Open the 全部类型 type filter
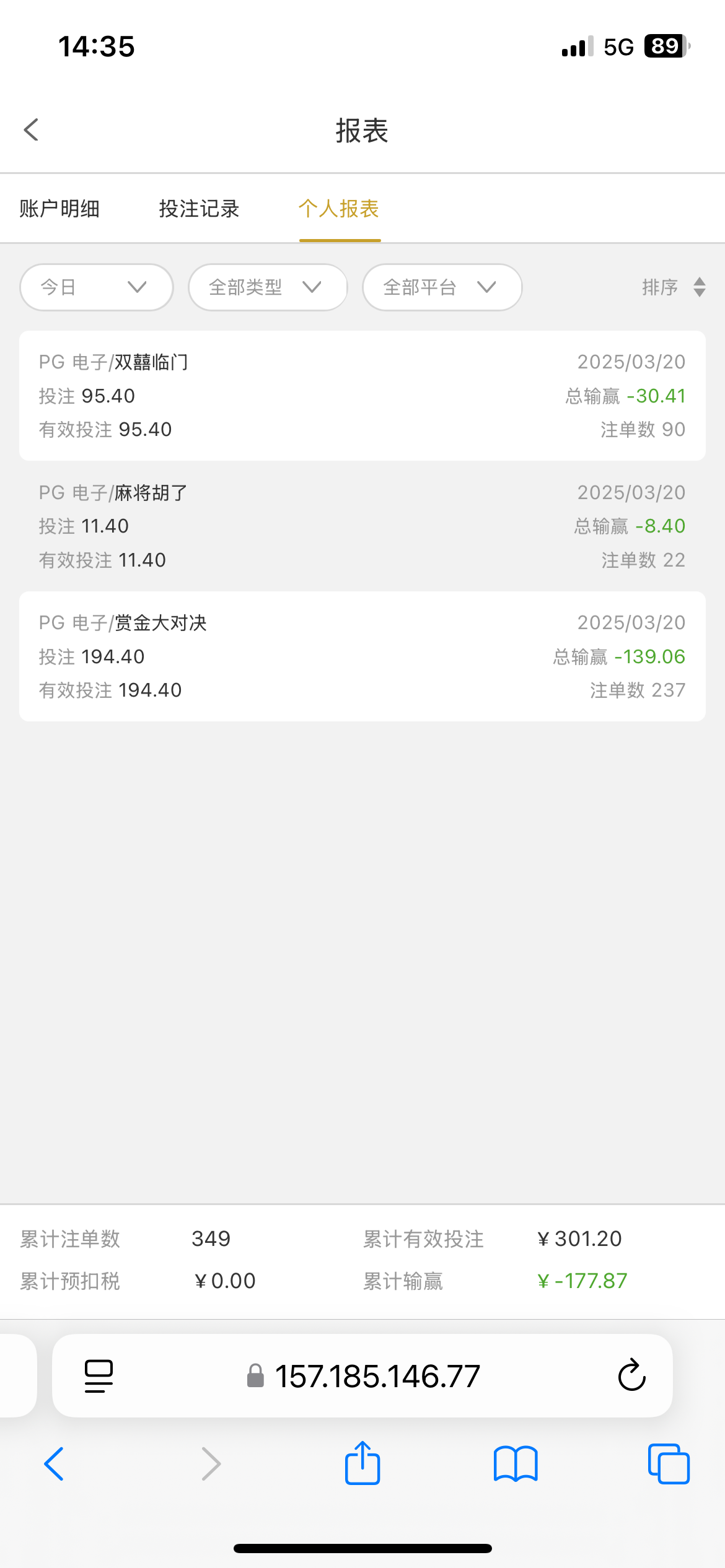This screenshot has height=1568, width=725. pyautogui.click(x=267, y=287)
